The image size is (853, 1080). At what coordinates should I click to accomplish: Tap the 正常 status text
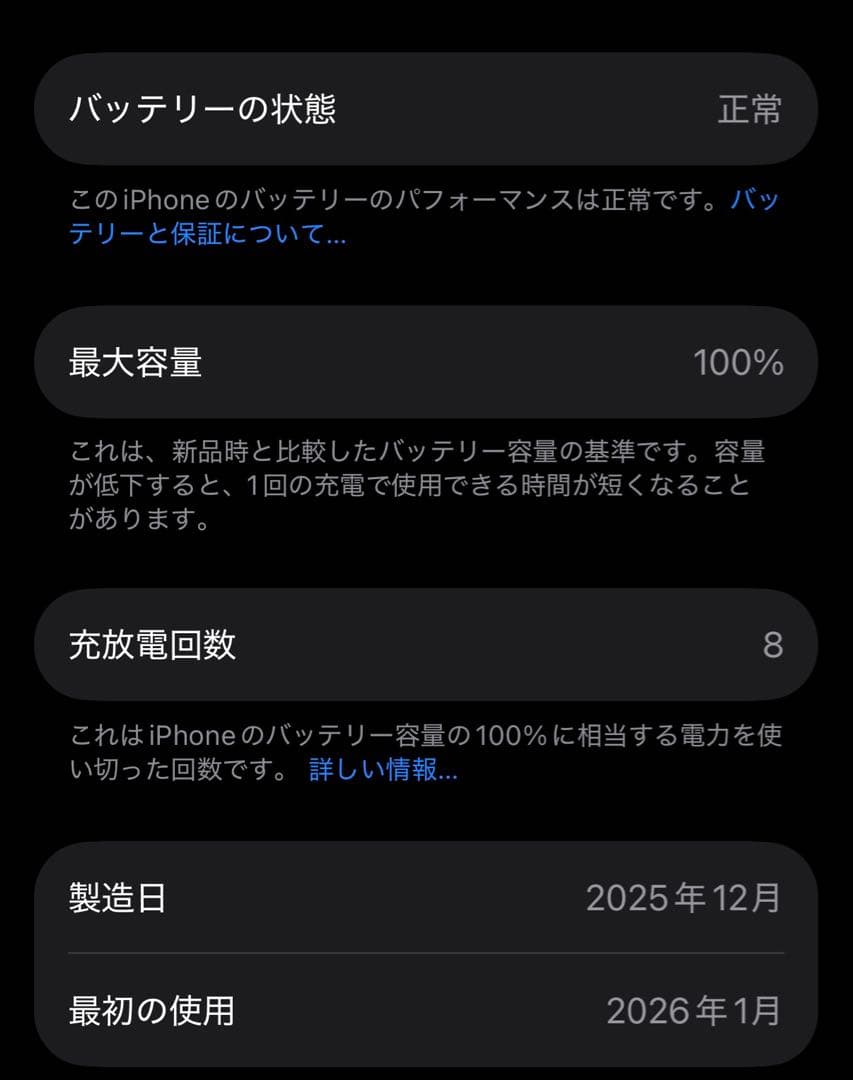point(751,110)
